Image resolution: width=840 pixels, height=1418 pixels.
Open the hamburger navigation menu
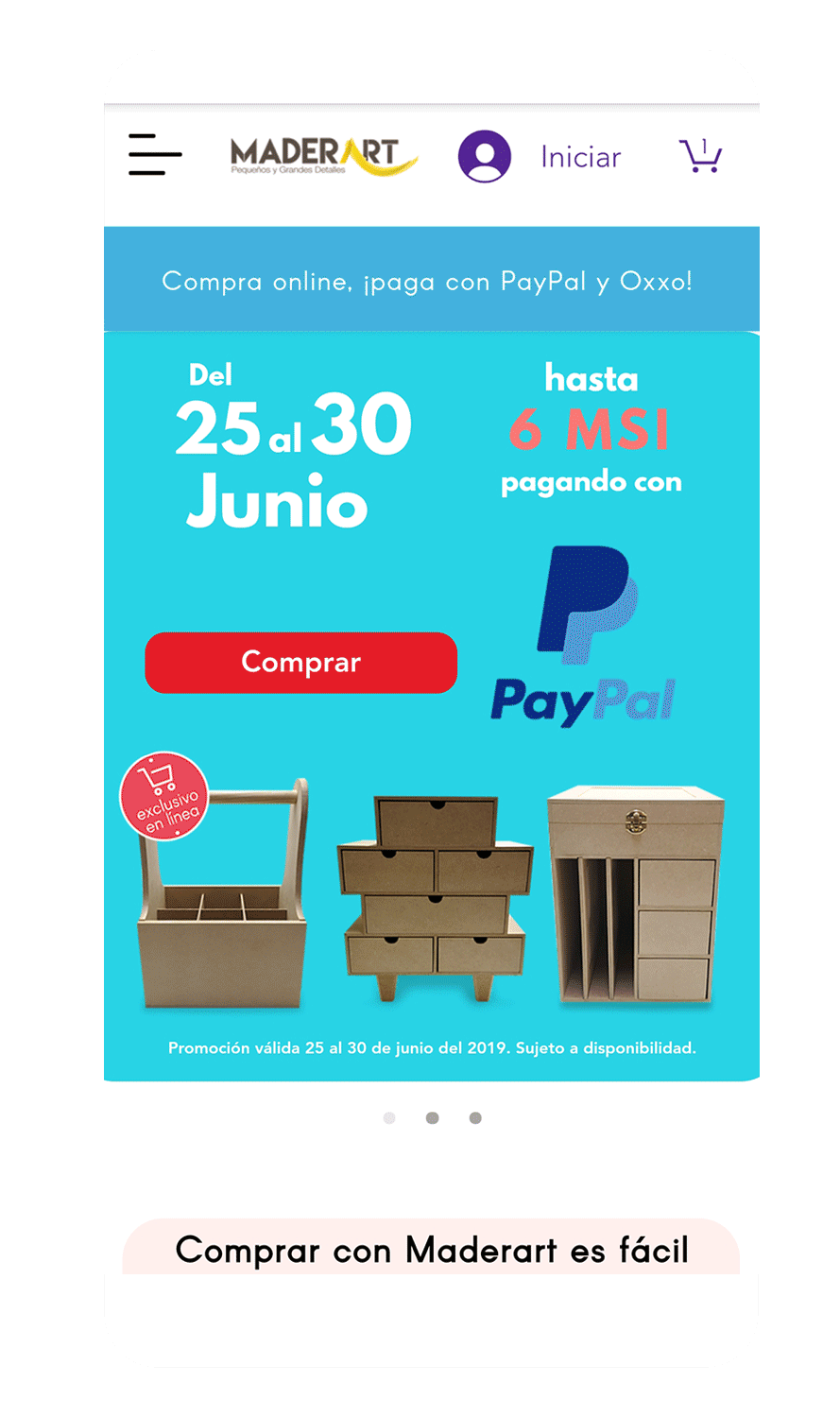155,154
